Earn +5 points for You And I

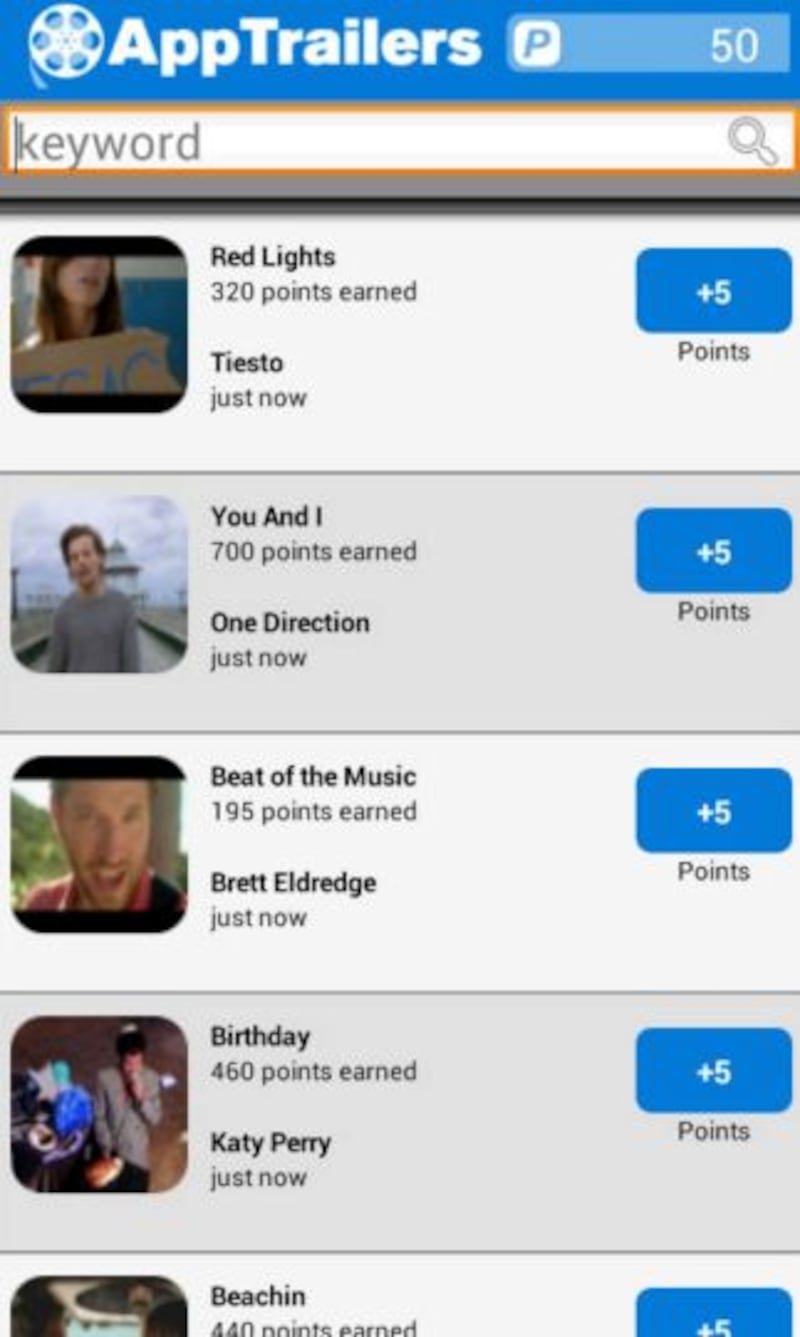[x=713, y=551]
